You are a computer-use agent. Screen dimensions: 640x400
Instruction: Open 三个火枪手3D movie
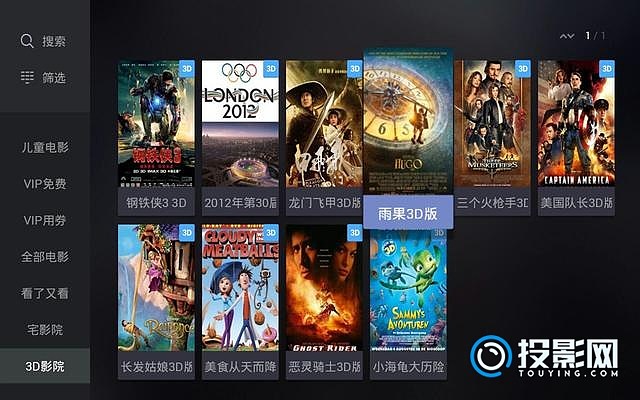pyautogui.click(x=492, y=125)
